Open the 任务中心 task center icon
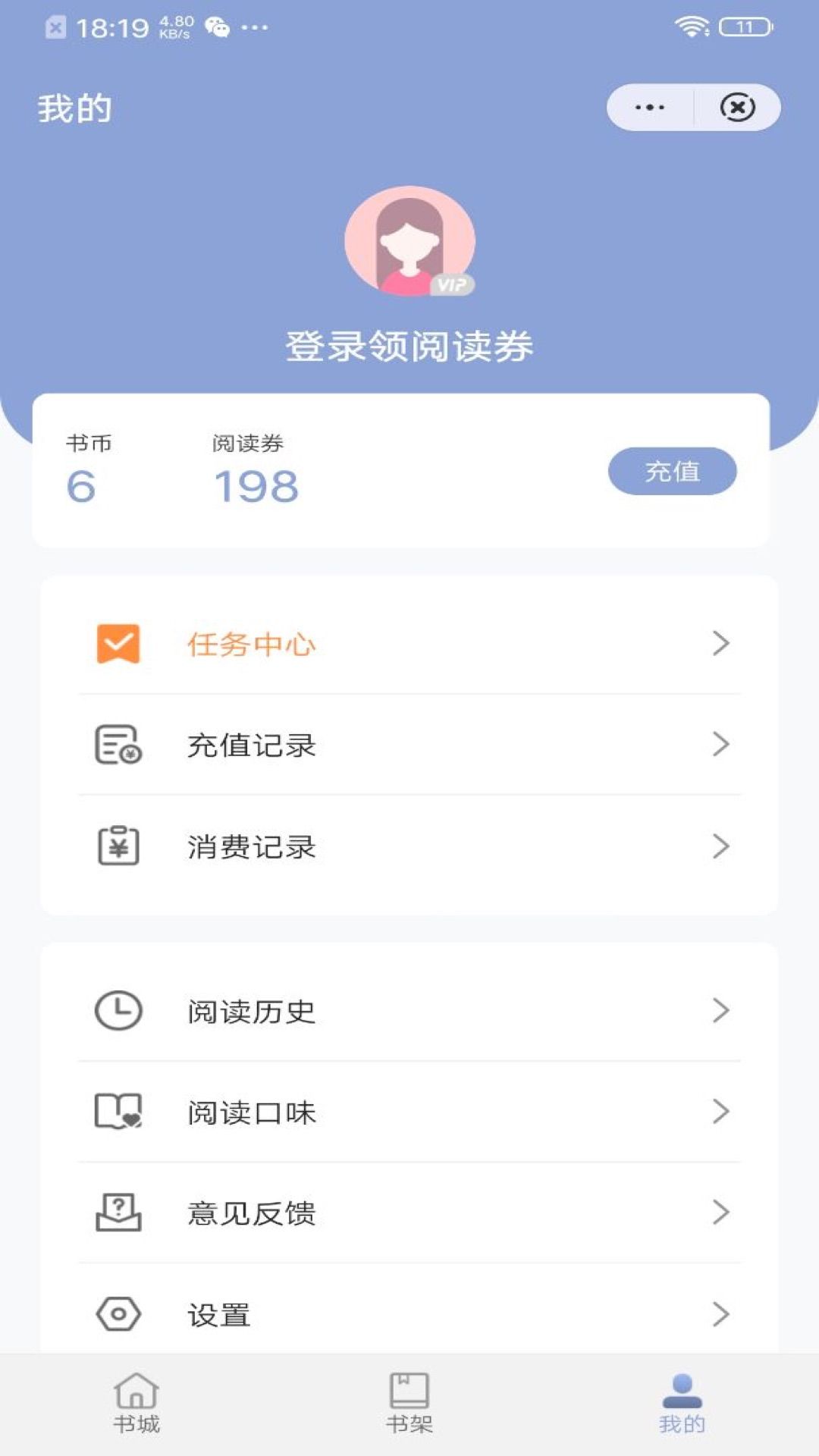The width and height of the screenshot is (819, 1456). [x=118, y=644]
